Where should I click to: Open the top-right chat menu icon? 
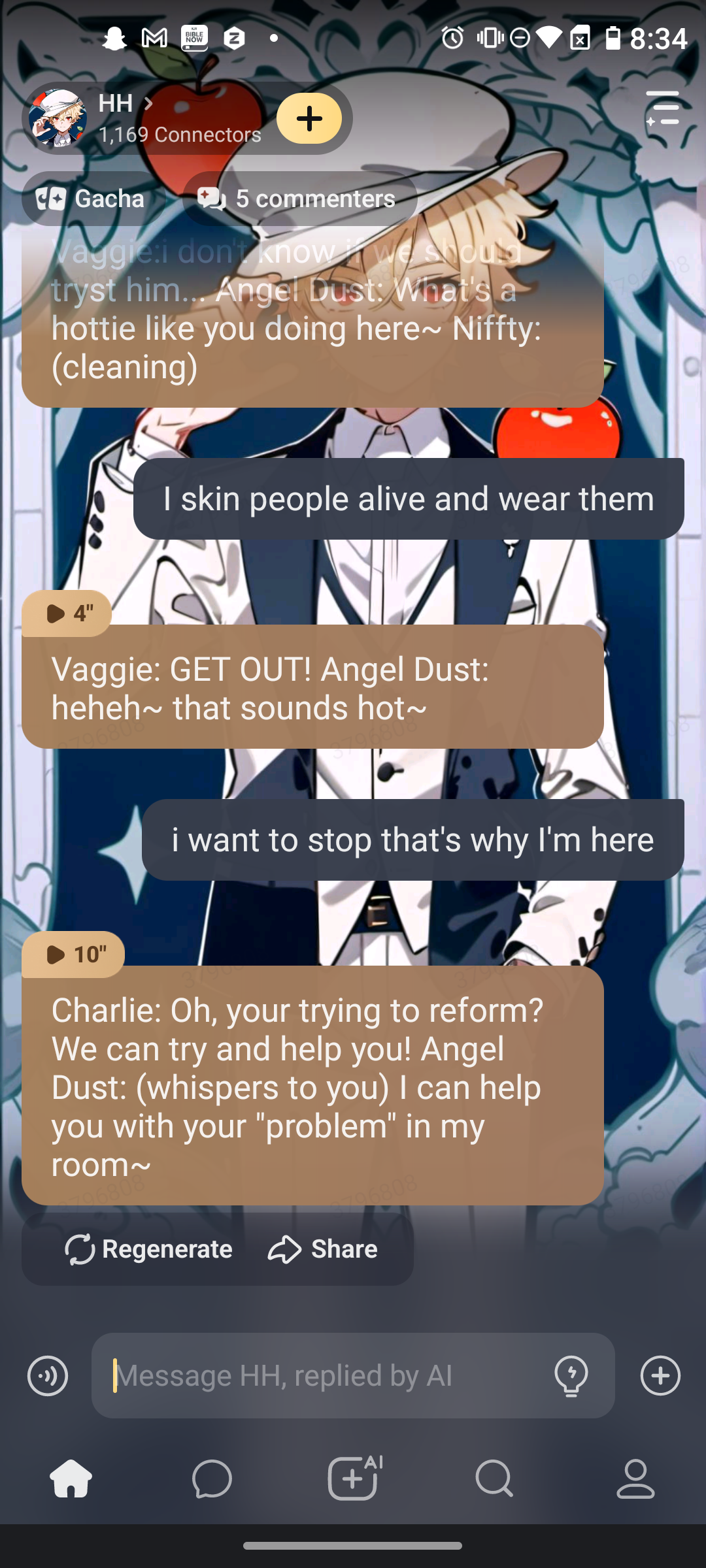(x=663, y=108)
